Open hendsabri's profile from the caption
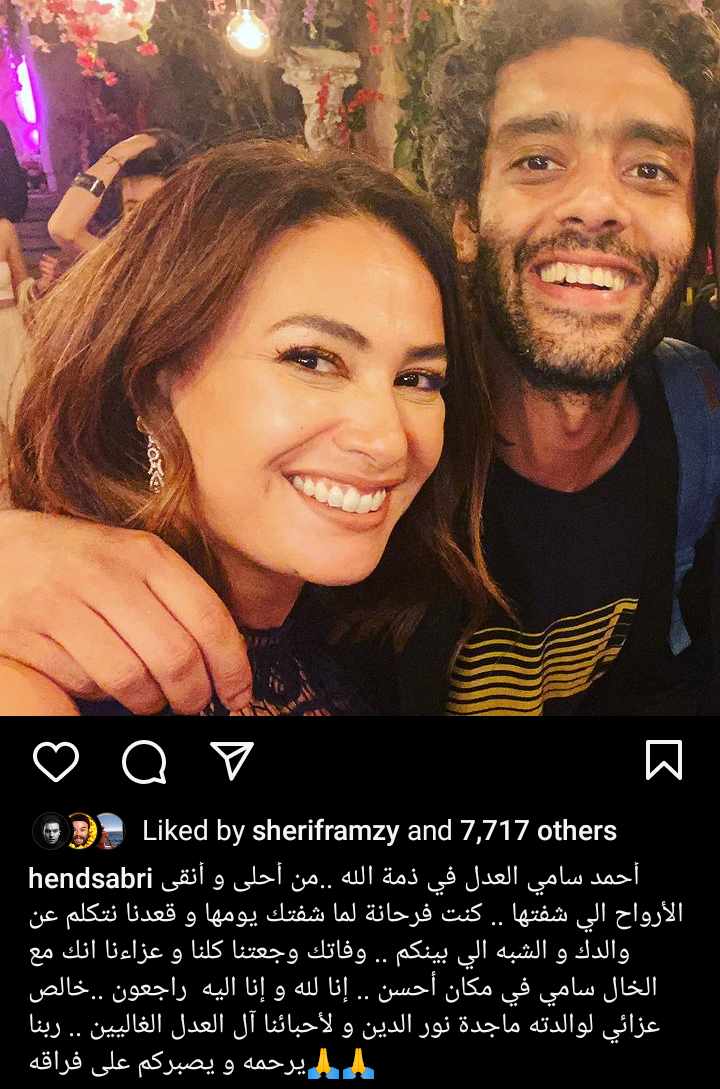 [x=89, y=879]
